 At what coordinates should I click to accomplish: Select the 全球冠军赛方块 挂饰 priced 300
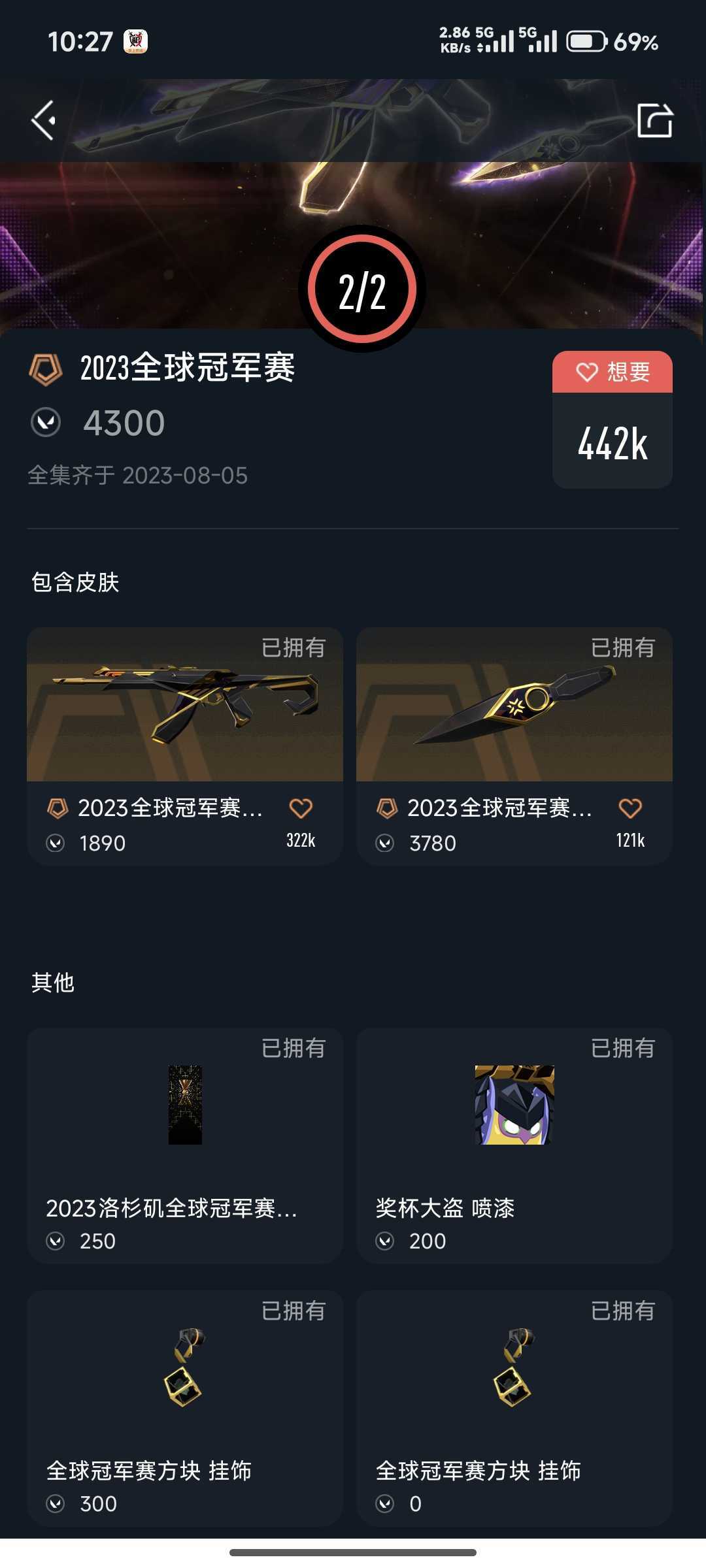click(184, 1408)
